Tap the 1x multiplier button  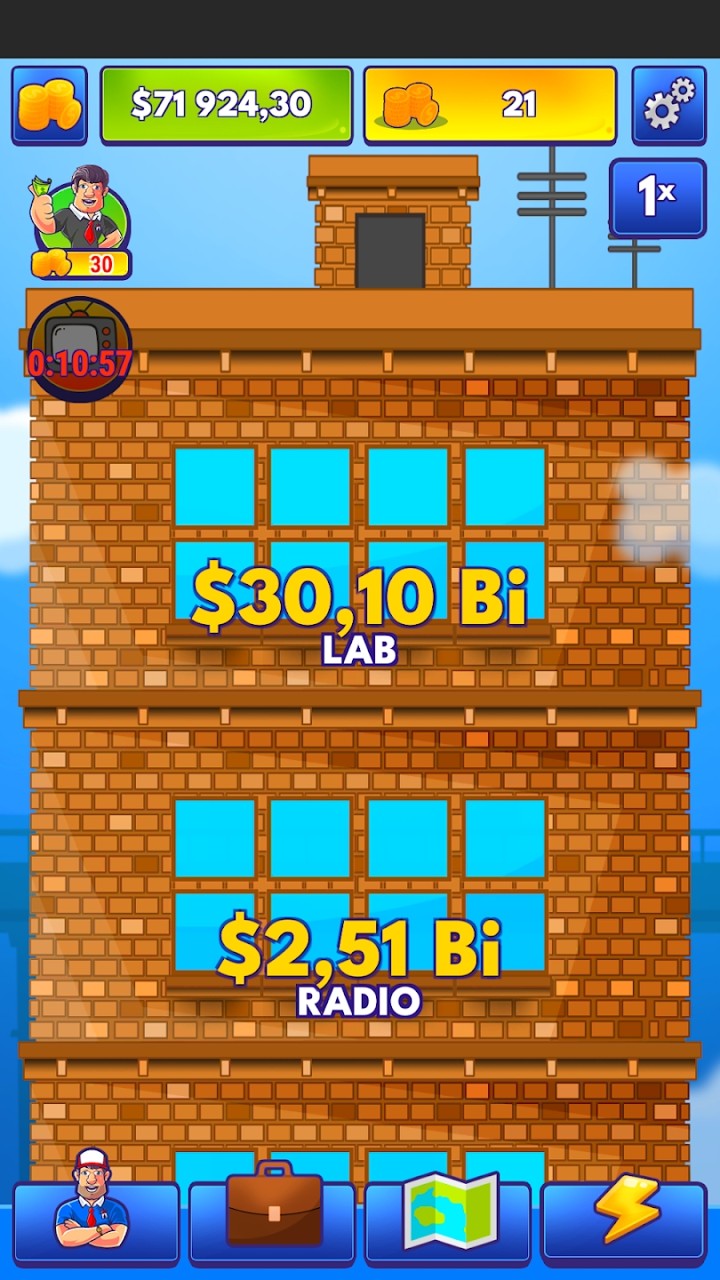pyautogui.click(x=657, y=197)
